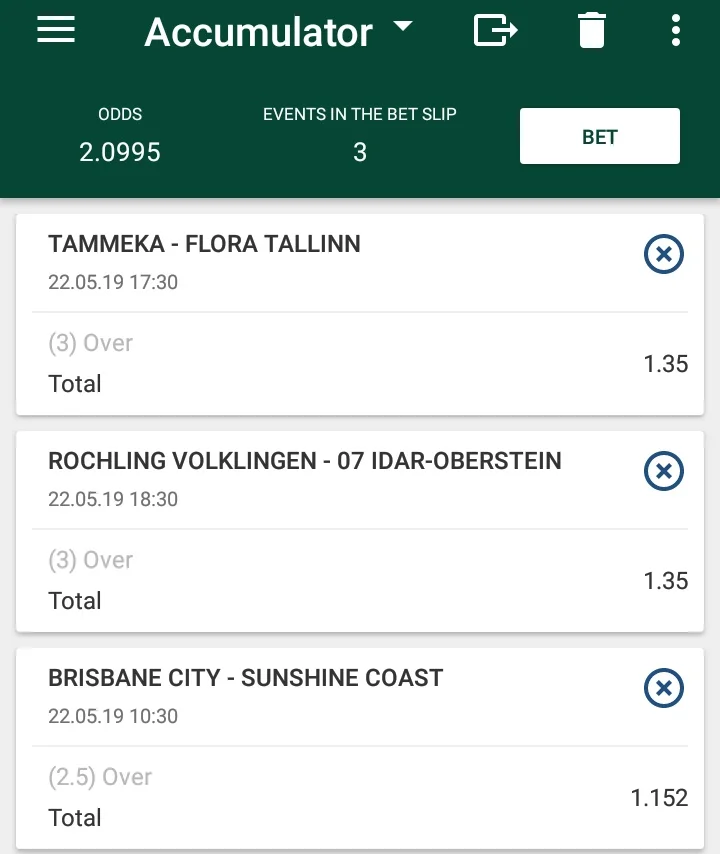Screen dimensions: 720x854
Task: Place the accumulator with BET button
Action: pos(599,137)
